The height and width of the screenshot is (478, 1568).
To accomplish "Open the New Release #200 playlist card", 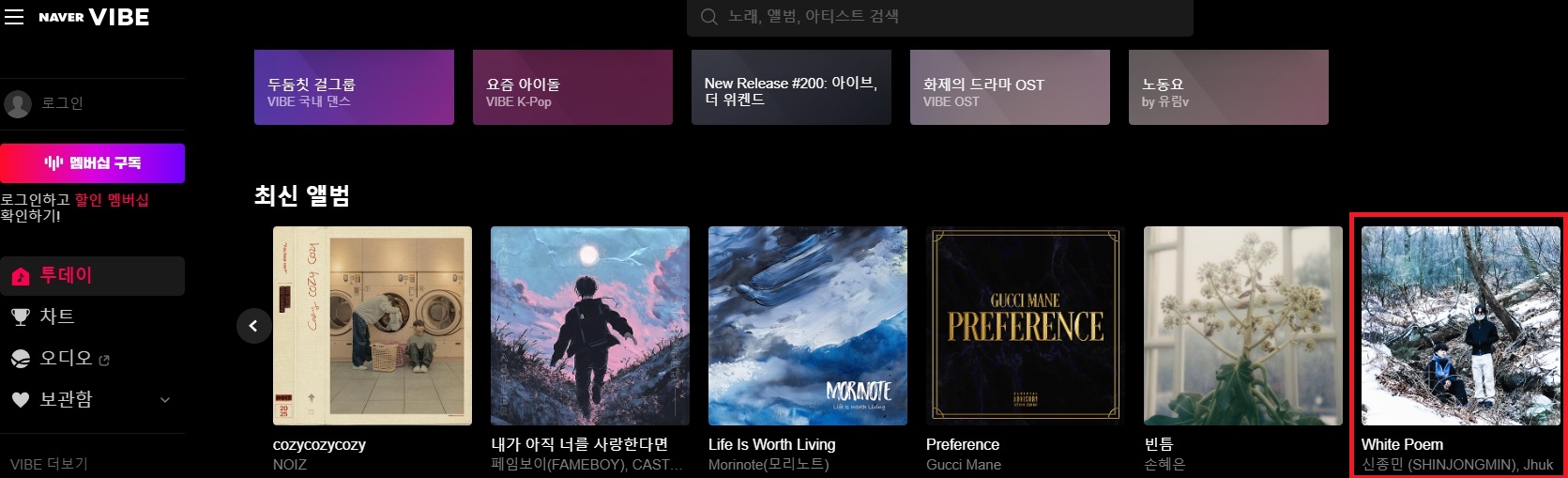I will [791, 87].
